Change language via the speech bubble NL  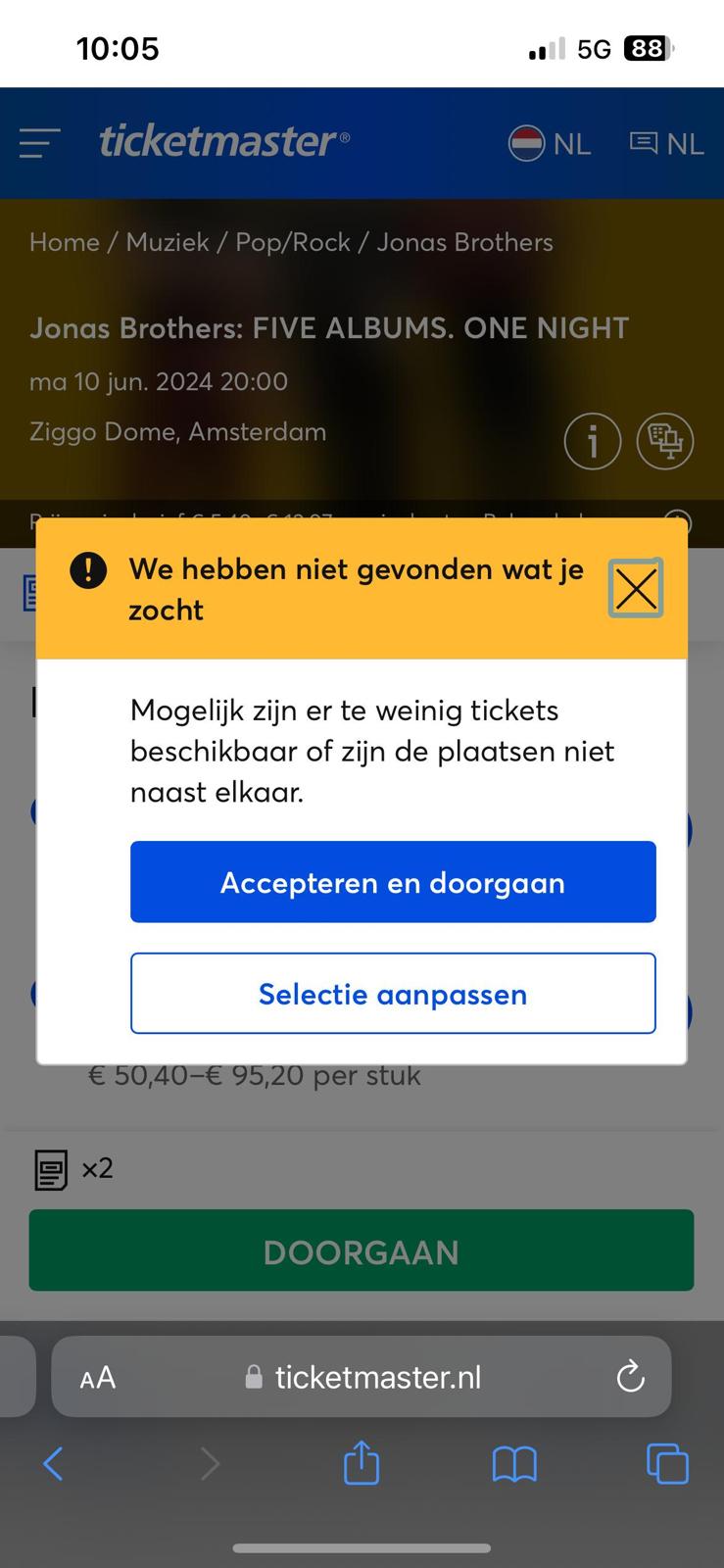click(x=666, y=144)
